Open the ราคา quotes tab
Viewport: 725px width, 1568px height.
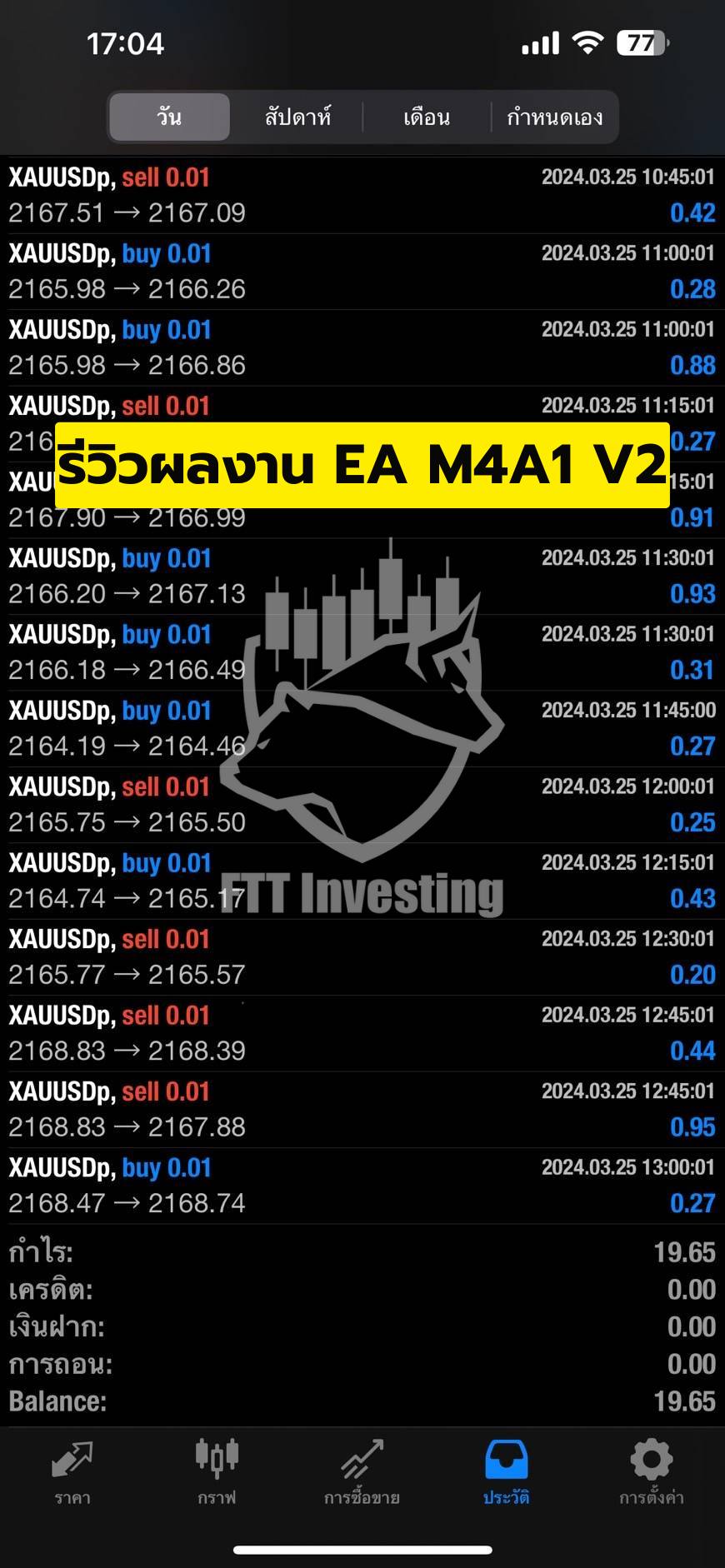[x=72, y=1473]
